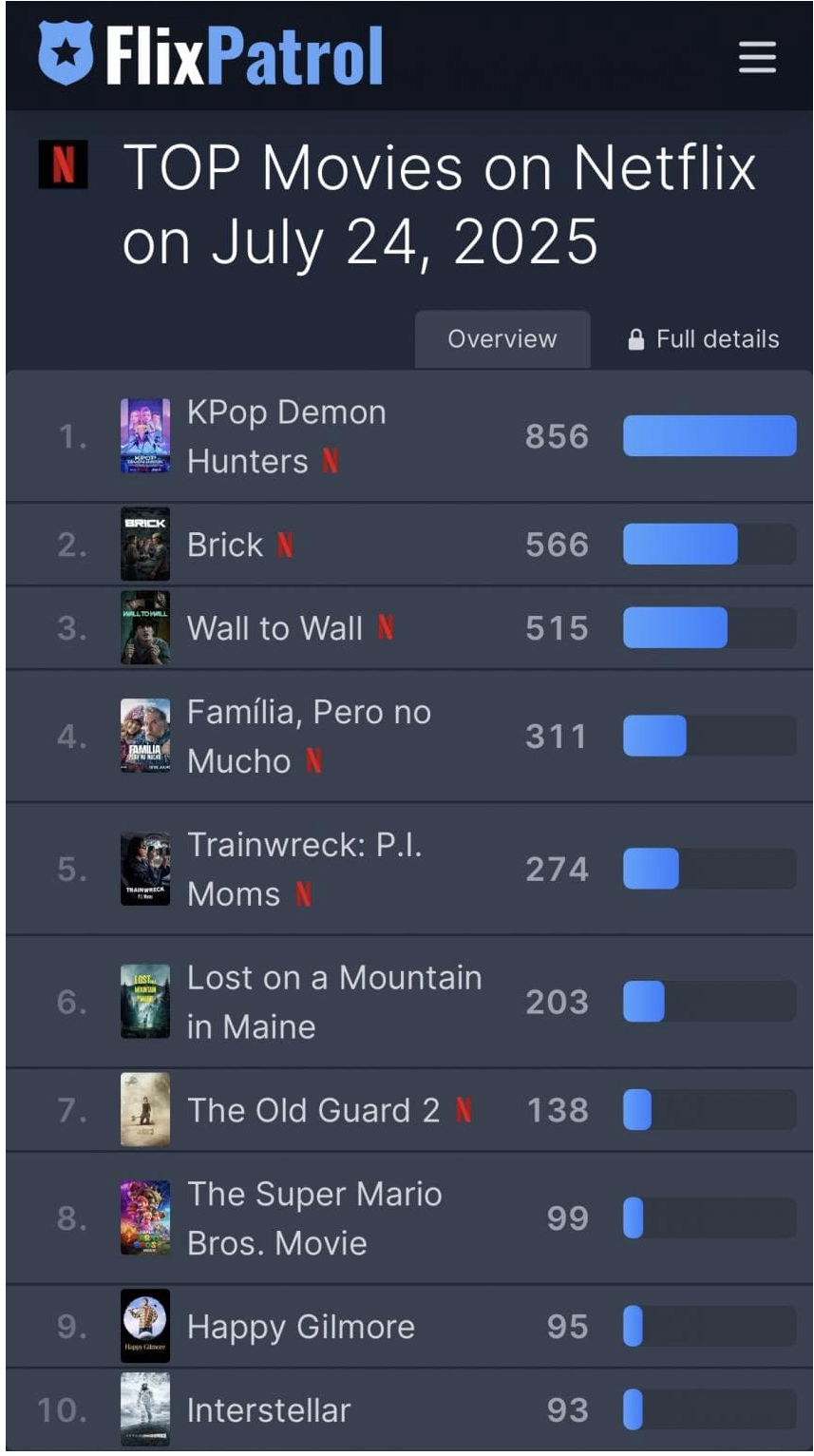Open The Super Mario Bros. Movie

[x=314, y=1218]
